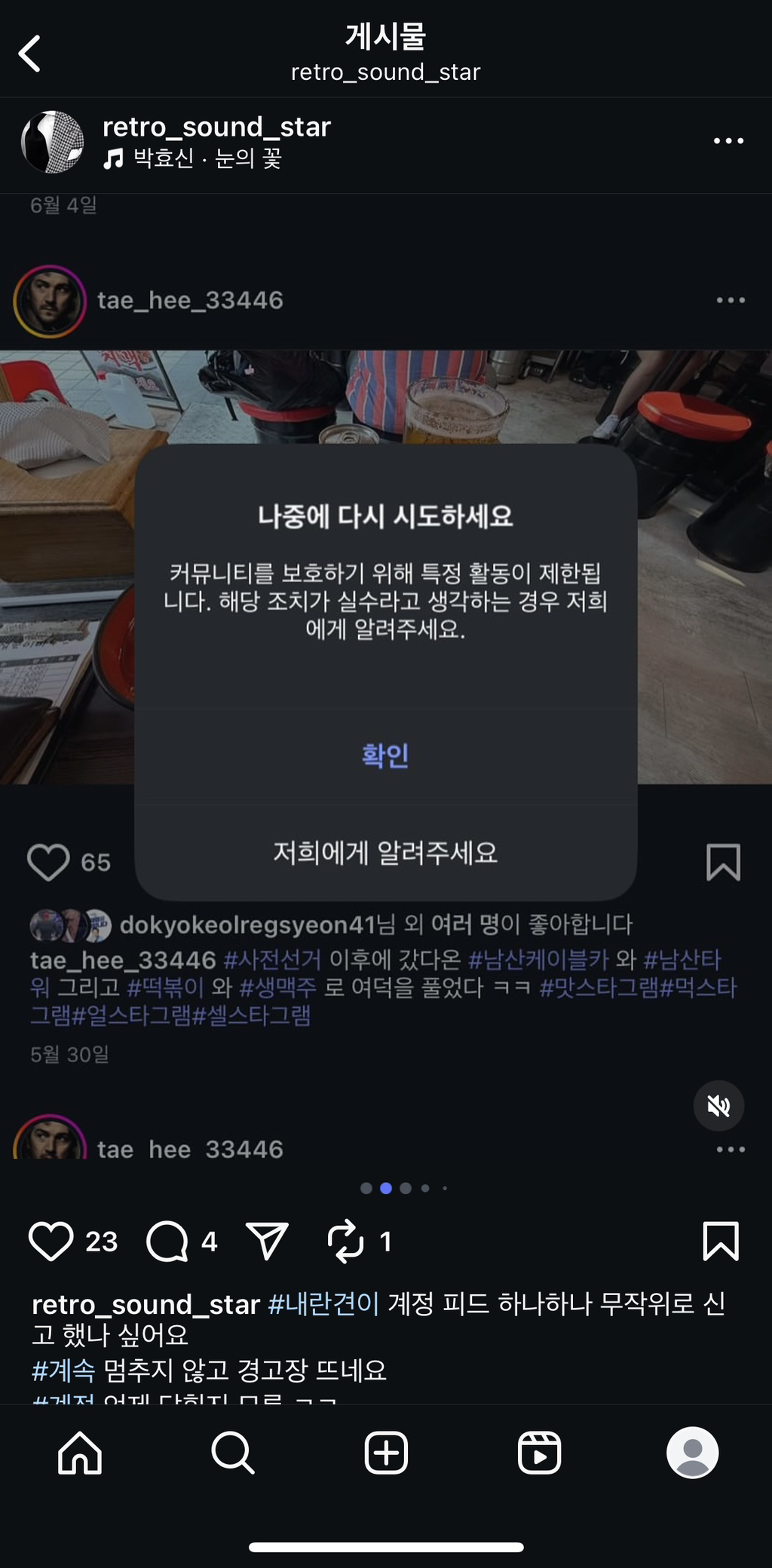This screenshot has width=772, height=1568.
Task: Like retro_sound_star's post with 23 likes
Action: tap(51, 1241)
